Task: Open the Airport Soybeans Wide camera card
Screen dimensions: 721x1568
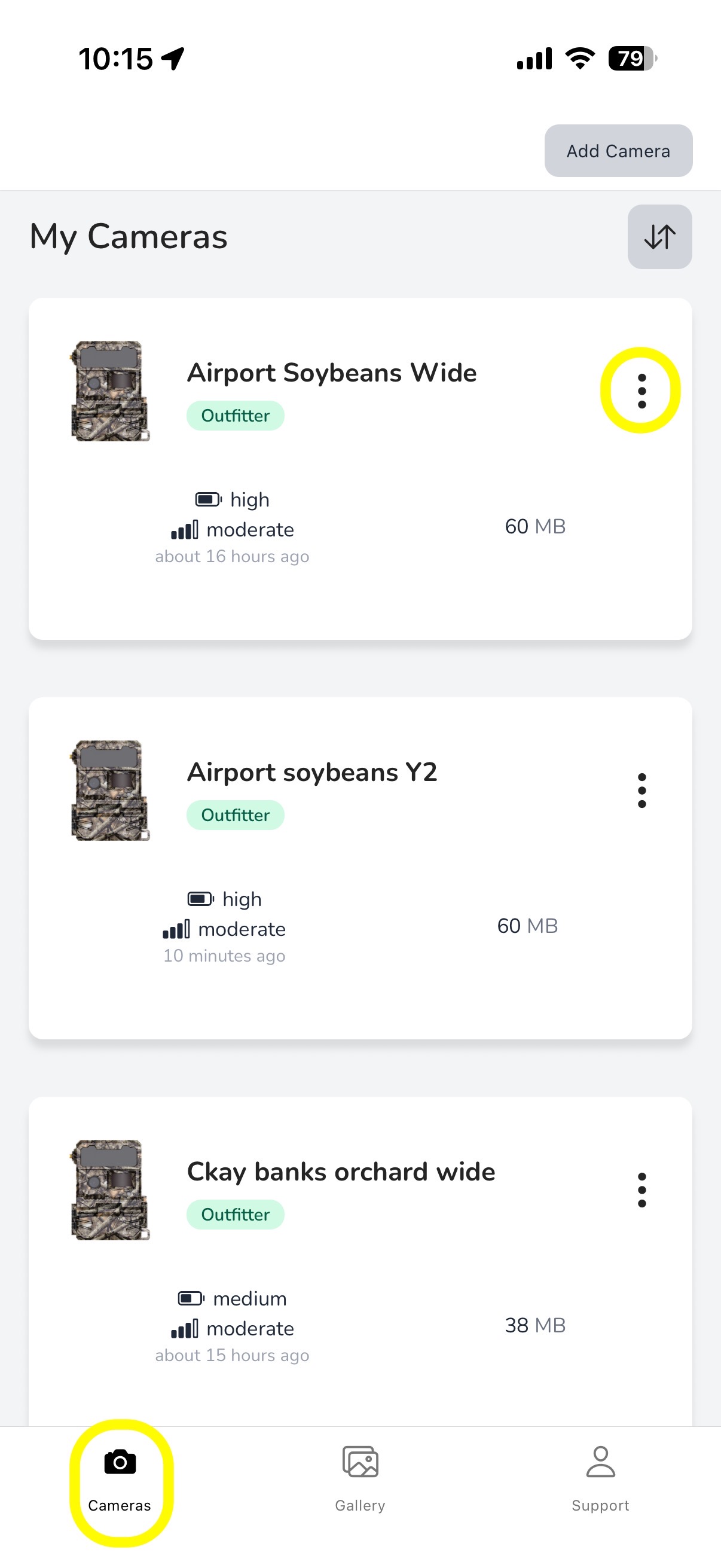Action: (x=360, y=469)
